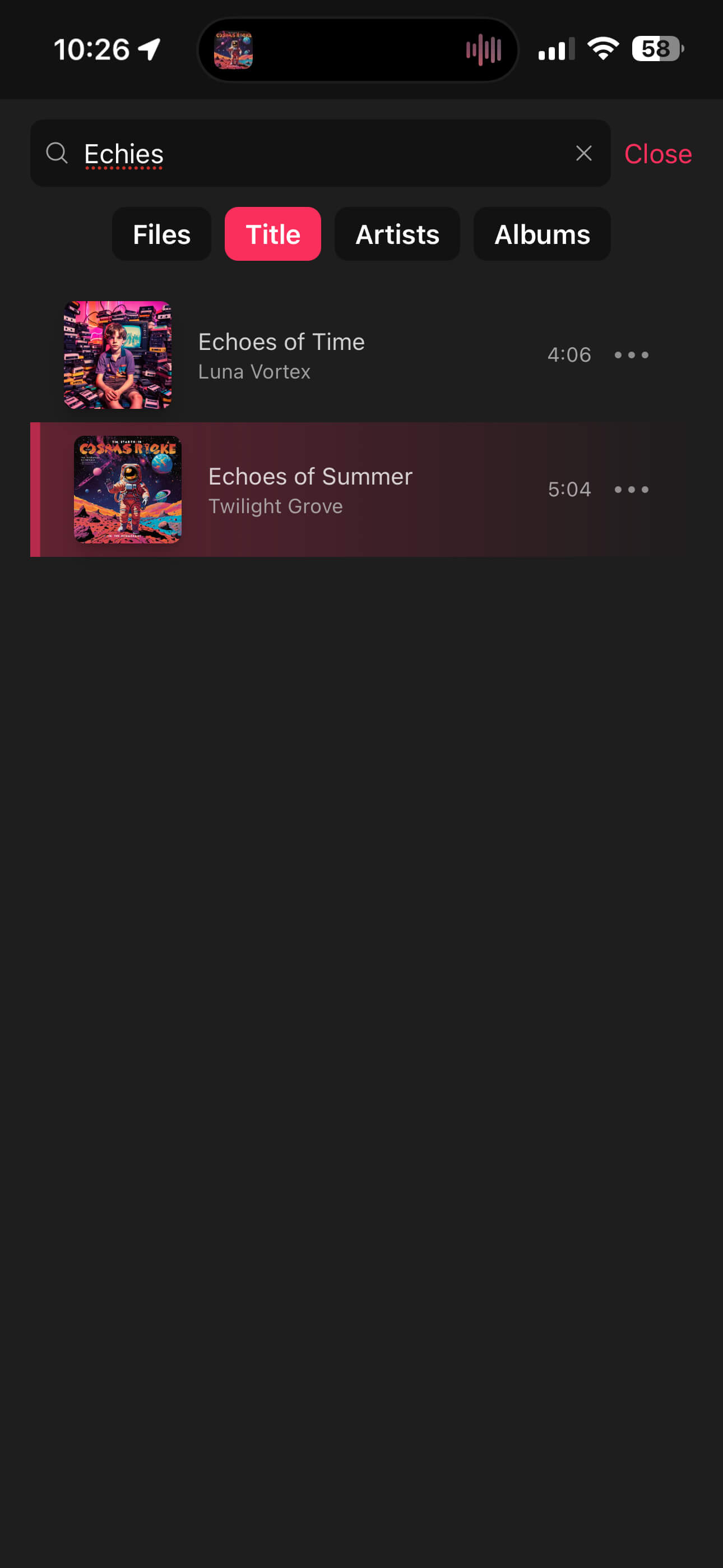Close the search screen

657,154
